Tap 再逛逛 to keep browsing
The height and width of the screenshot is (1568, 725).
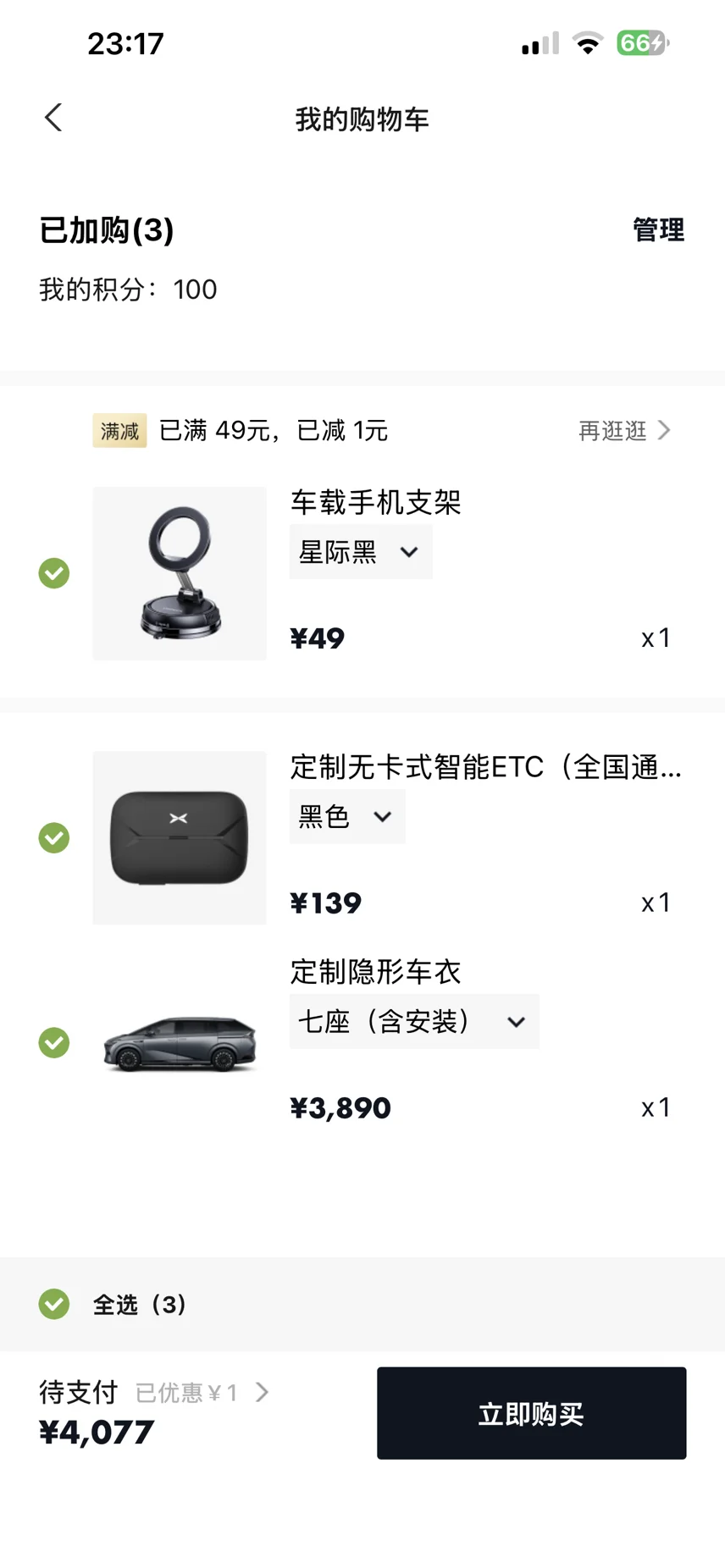[x=623, y=430]
